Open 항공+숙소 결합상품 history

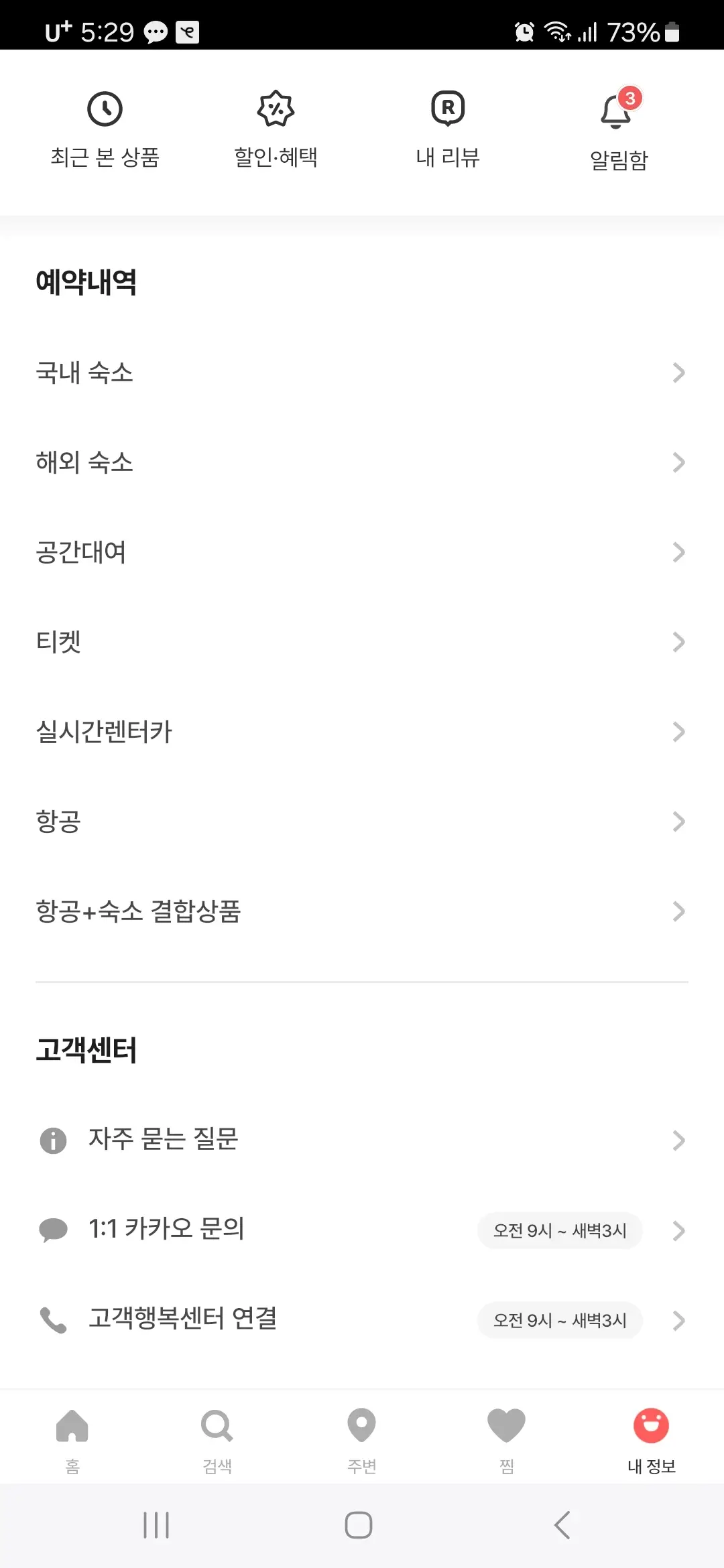tap(362, 911)
